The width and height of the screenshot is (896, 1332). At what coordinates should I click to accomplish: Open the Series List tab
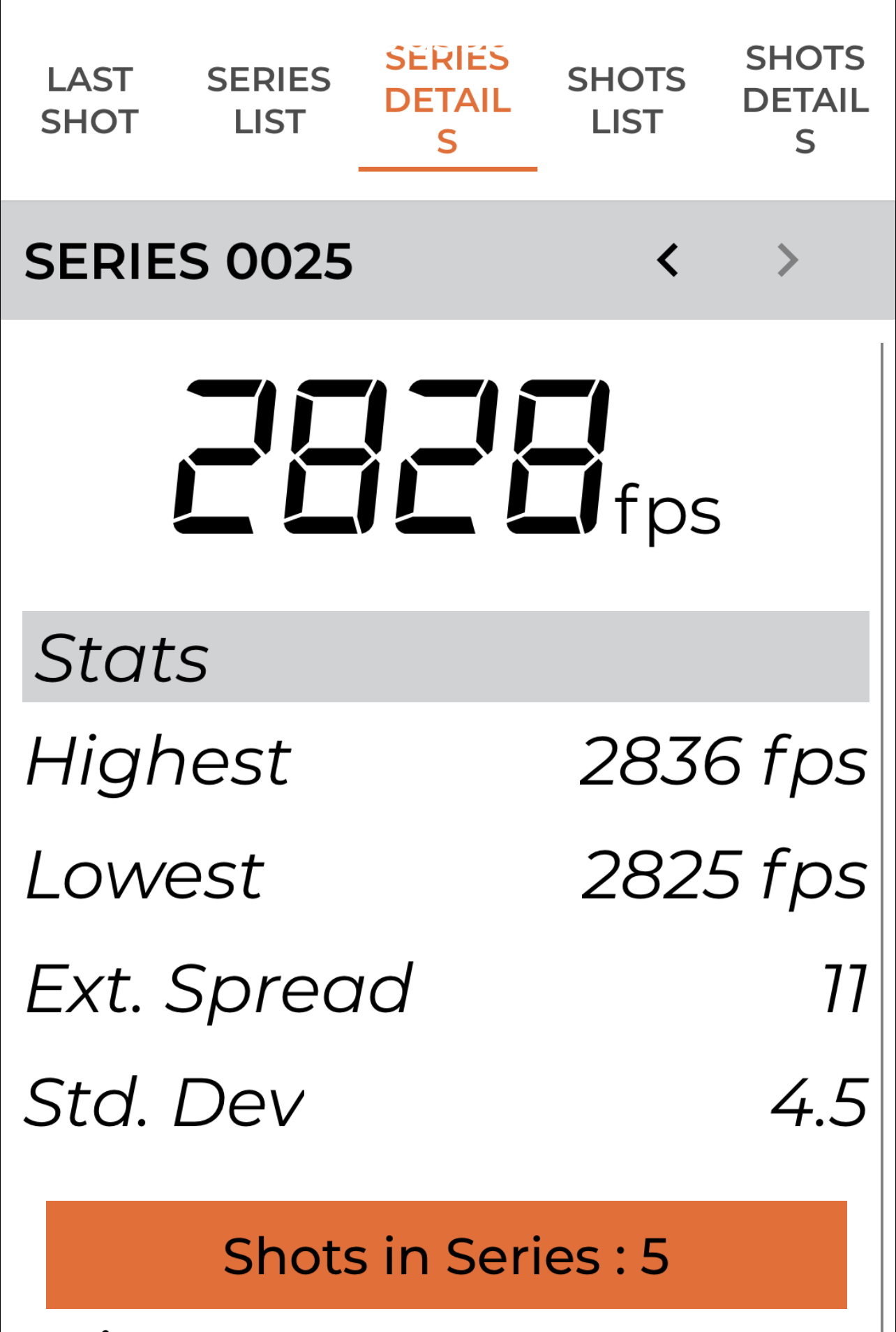269,101
